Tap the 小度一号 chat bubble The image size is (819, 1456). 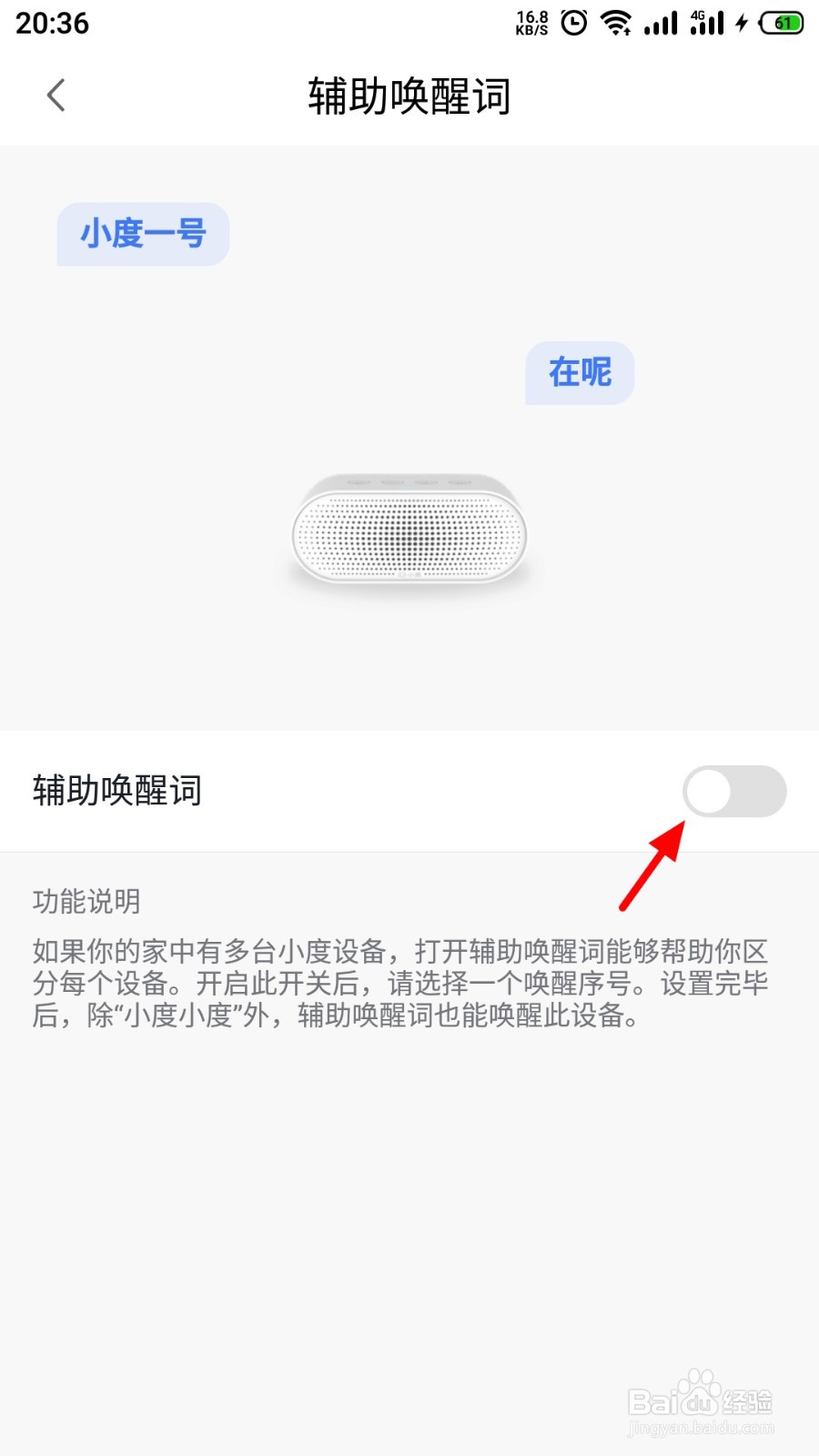pyautogui.click(x=142, y=234)
